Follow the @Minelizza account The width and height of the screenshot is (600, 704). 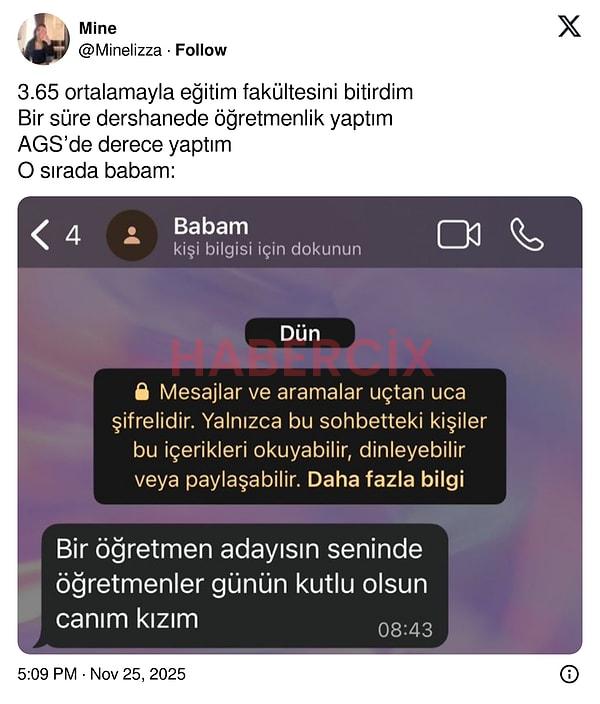[x=201, y=50]
